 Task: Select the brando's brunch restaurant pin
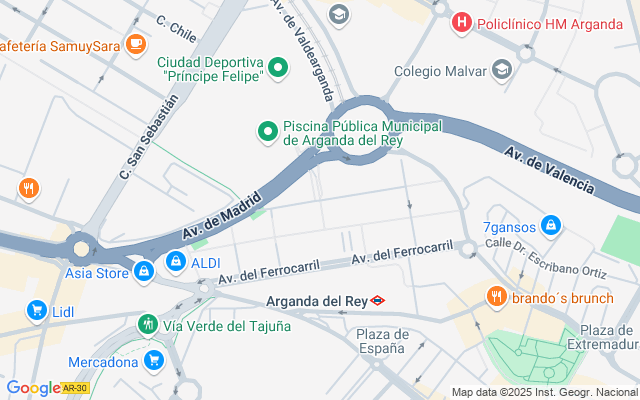coord(495,297)
